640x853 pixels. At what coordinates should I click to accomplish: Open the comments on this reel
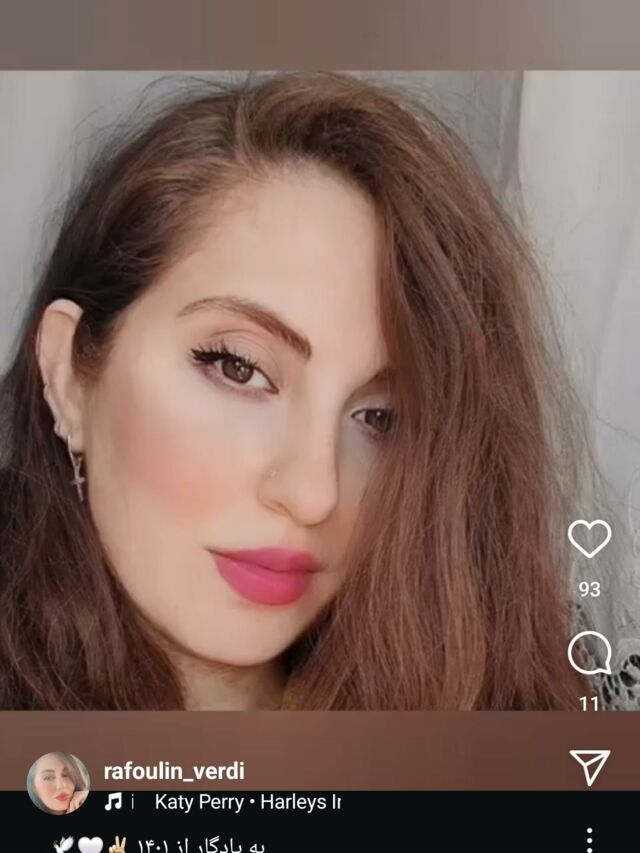click(589, 654)
